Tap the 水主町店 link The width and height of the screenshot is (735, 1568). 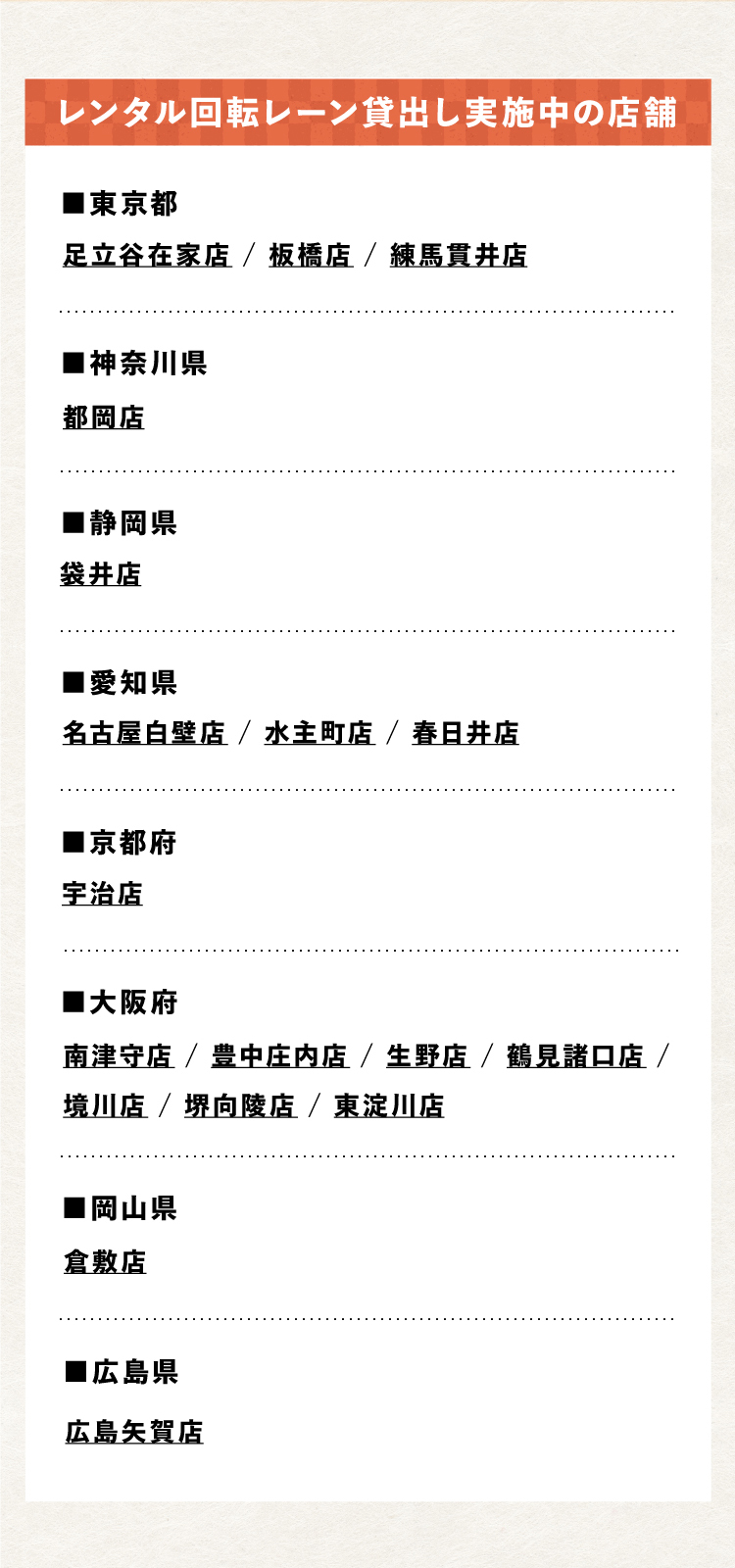coord(319,733)
